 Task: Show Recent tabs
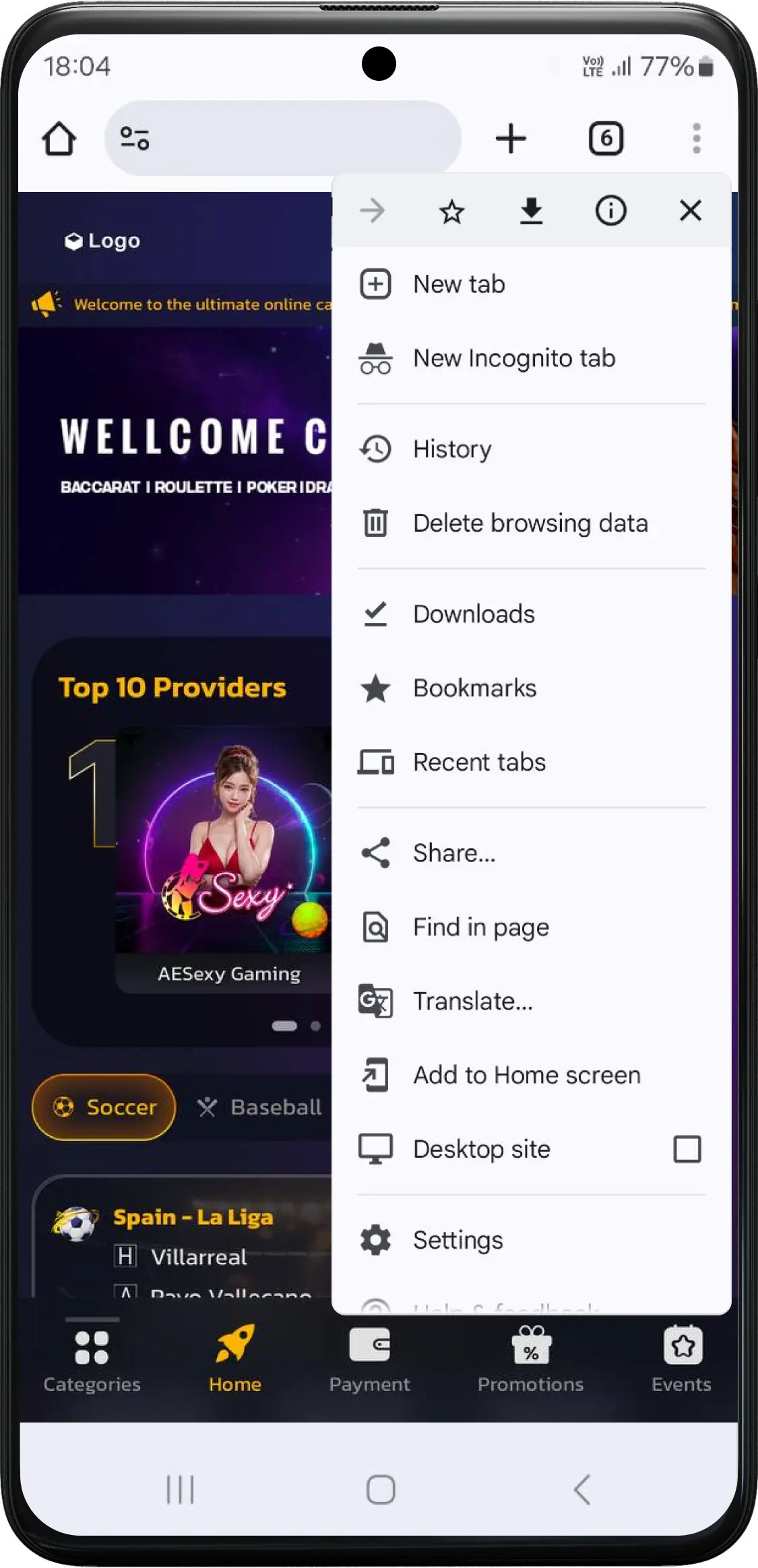coord(531,762)
